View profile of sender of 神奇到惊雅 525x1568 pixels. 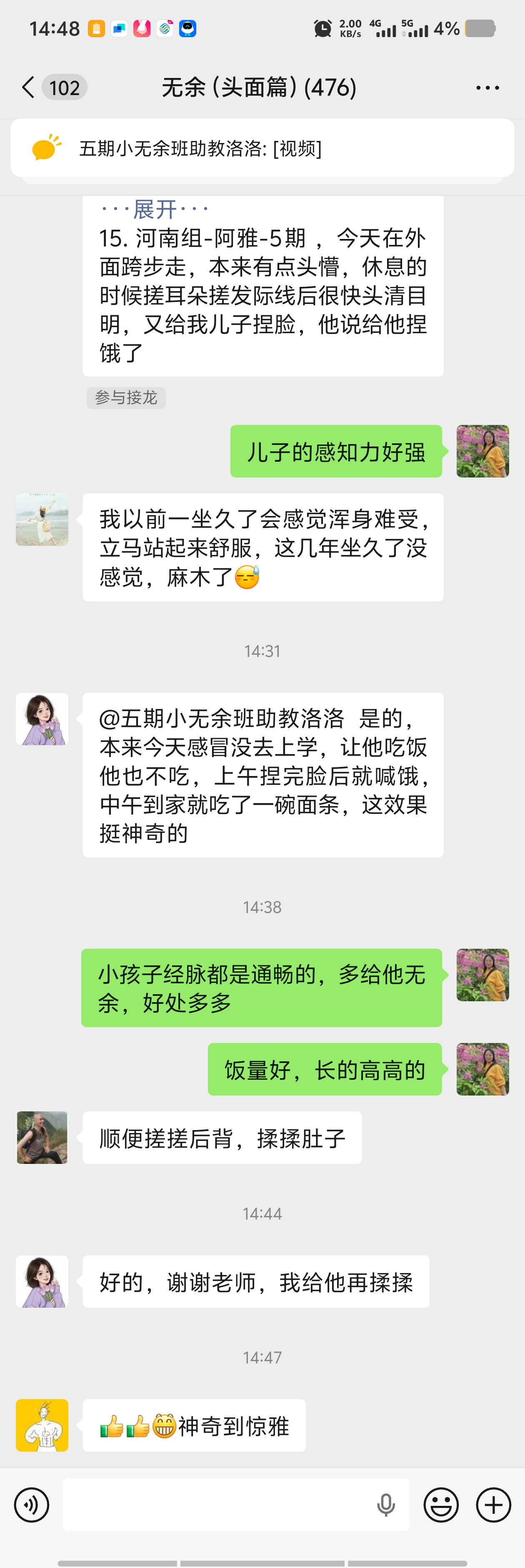42,1425
